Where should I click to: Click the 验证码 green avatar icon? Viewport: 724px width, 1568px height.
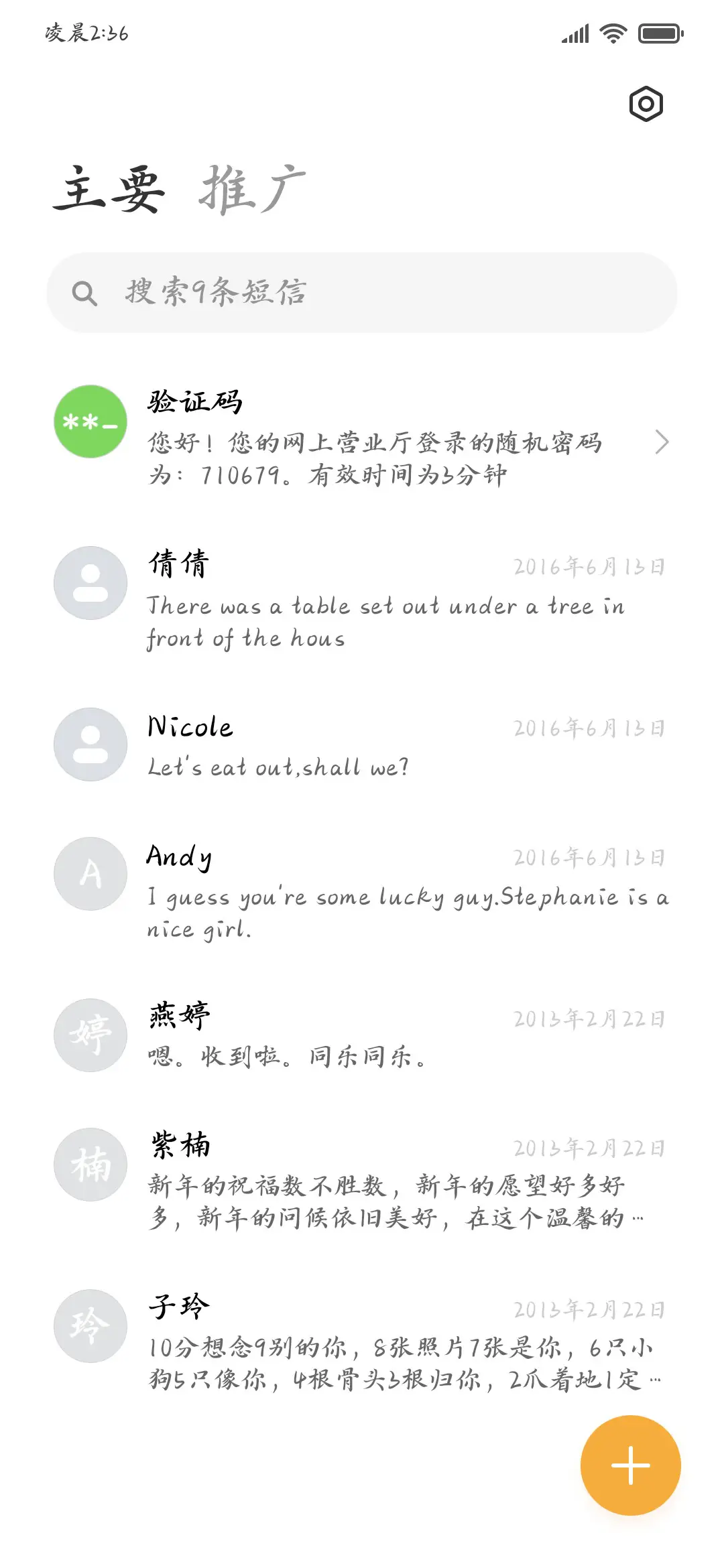tap(90, 422)
